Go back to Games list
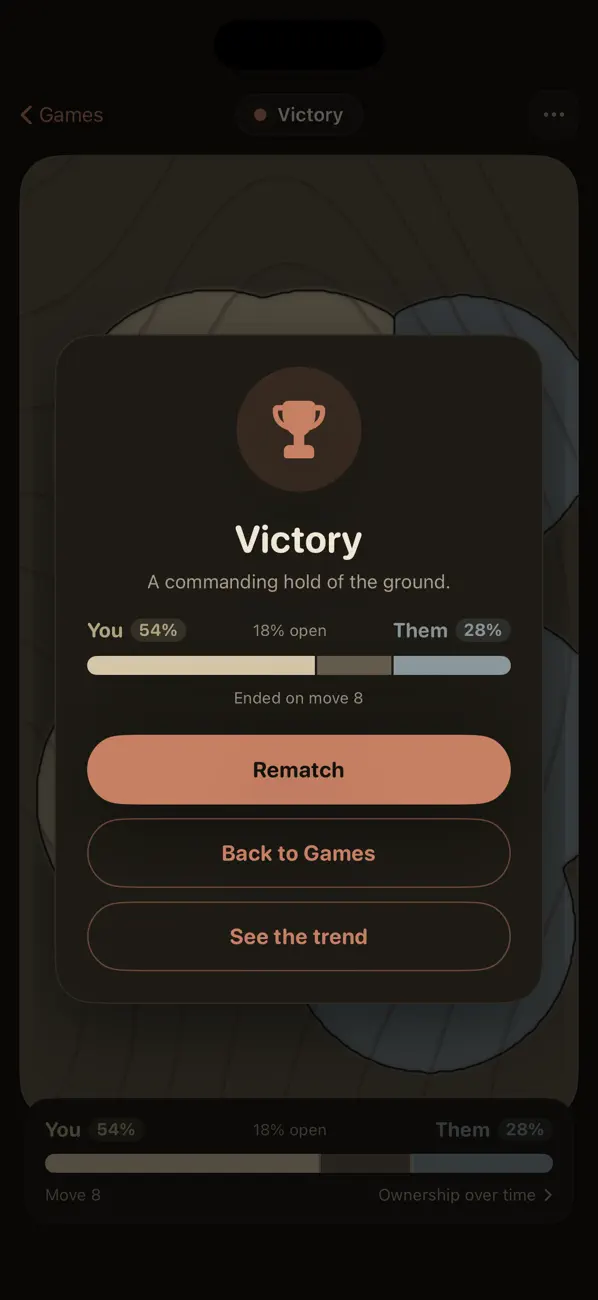Screen dimensions: 598x1300 click(x=62, y=115)
